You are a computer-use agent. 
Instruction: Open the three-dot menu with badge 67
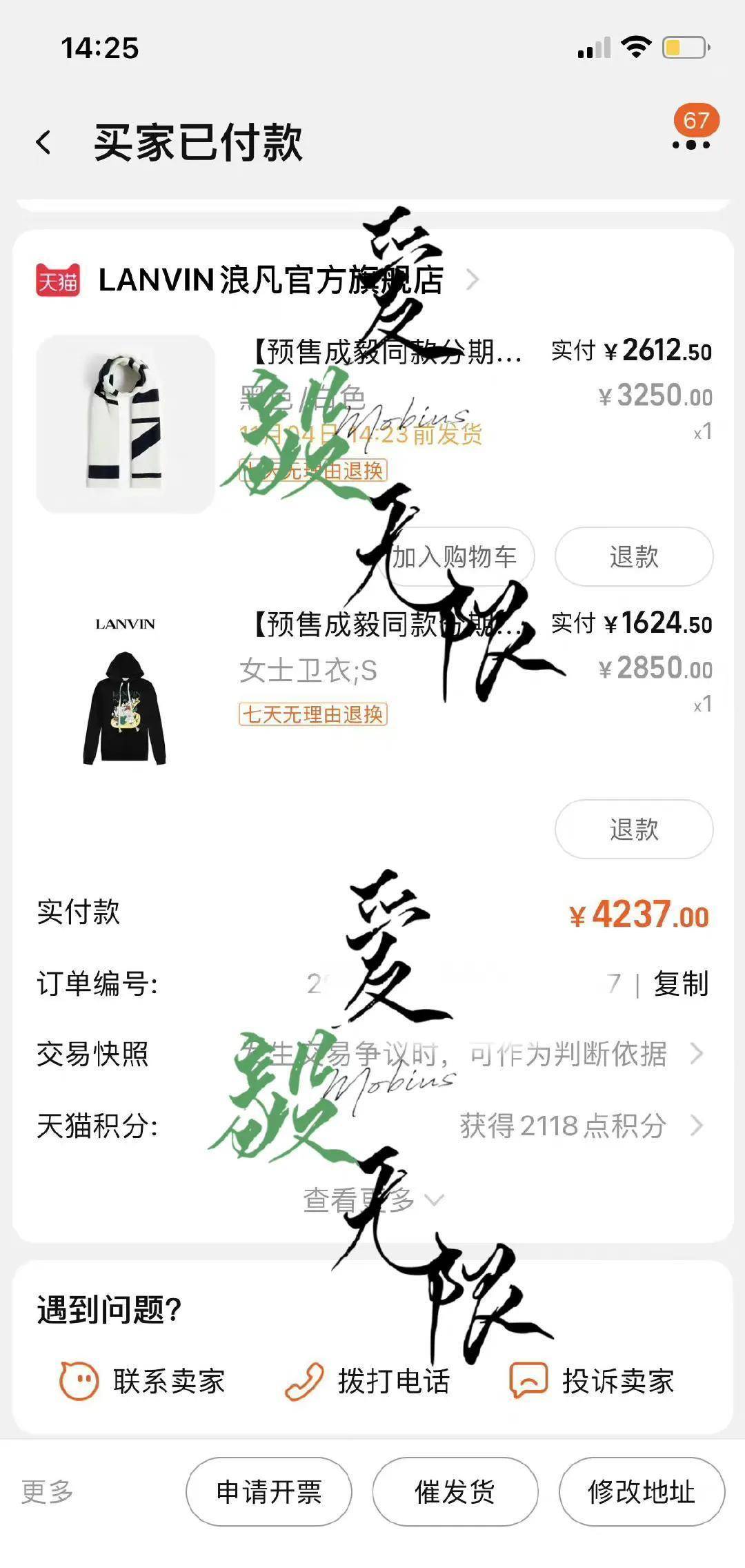coord(691,144)
